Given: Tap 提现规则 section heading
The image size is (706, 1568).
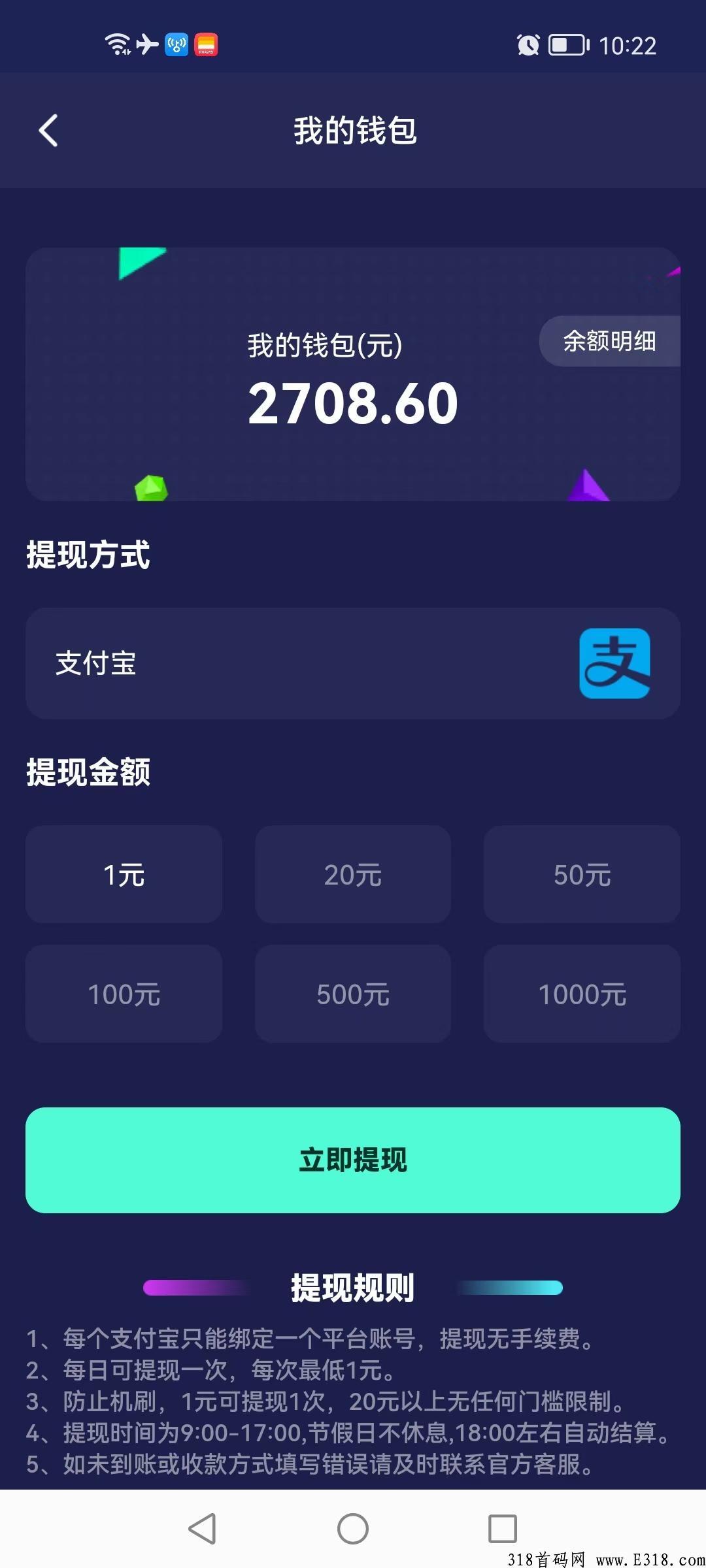Looking at the screenshot, I should (x=352, y=1287).
